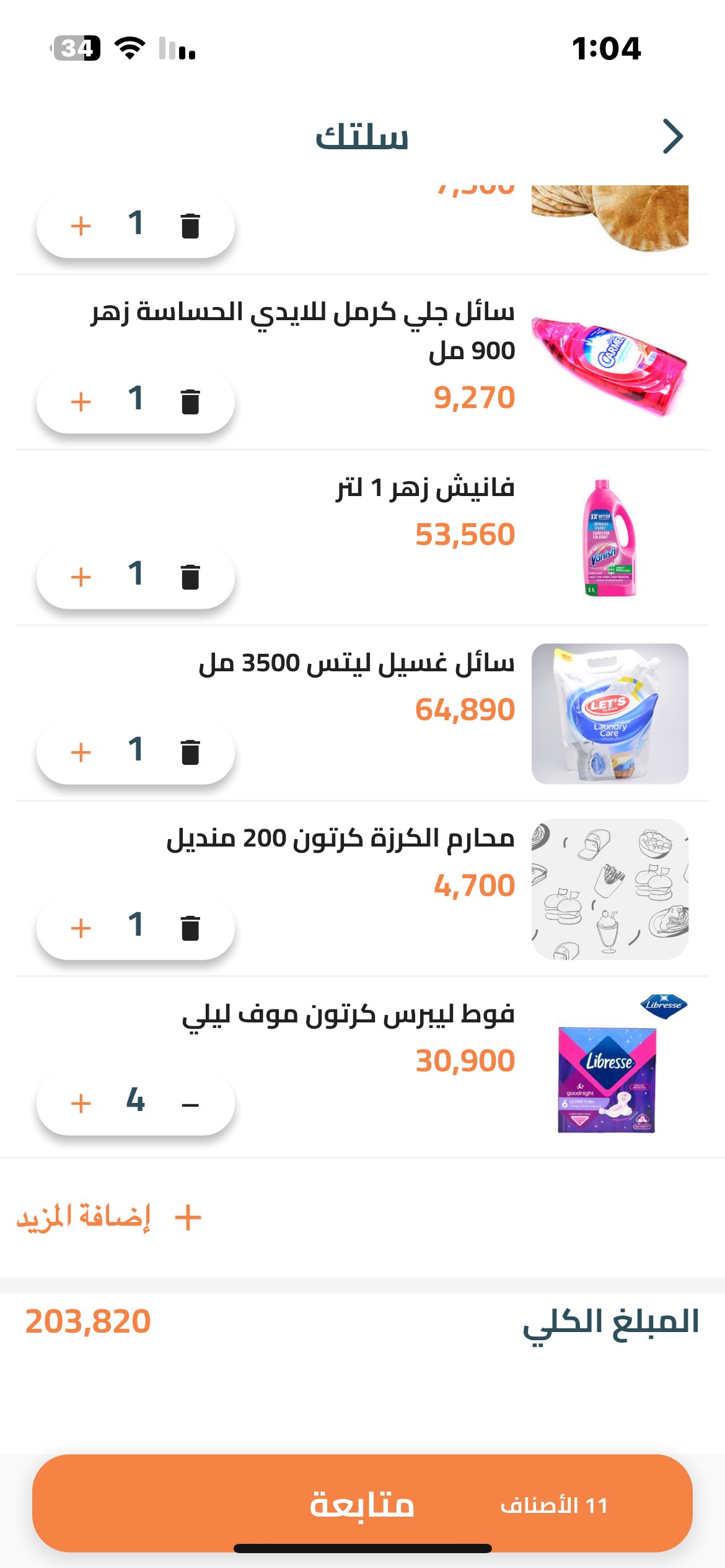Remove محارم الكرزة كرتون from cart

(x=190, y=928)
